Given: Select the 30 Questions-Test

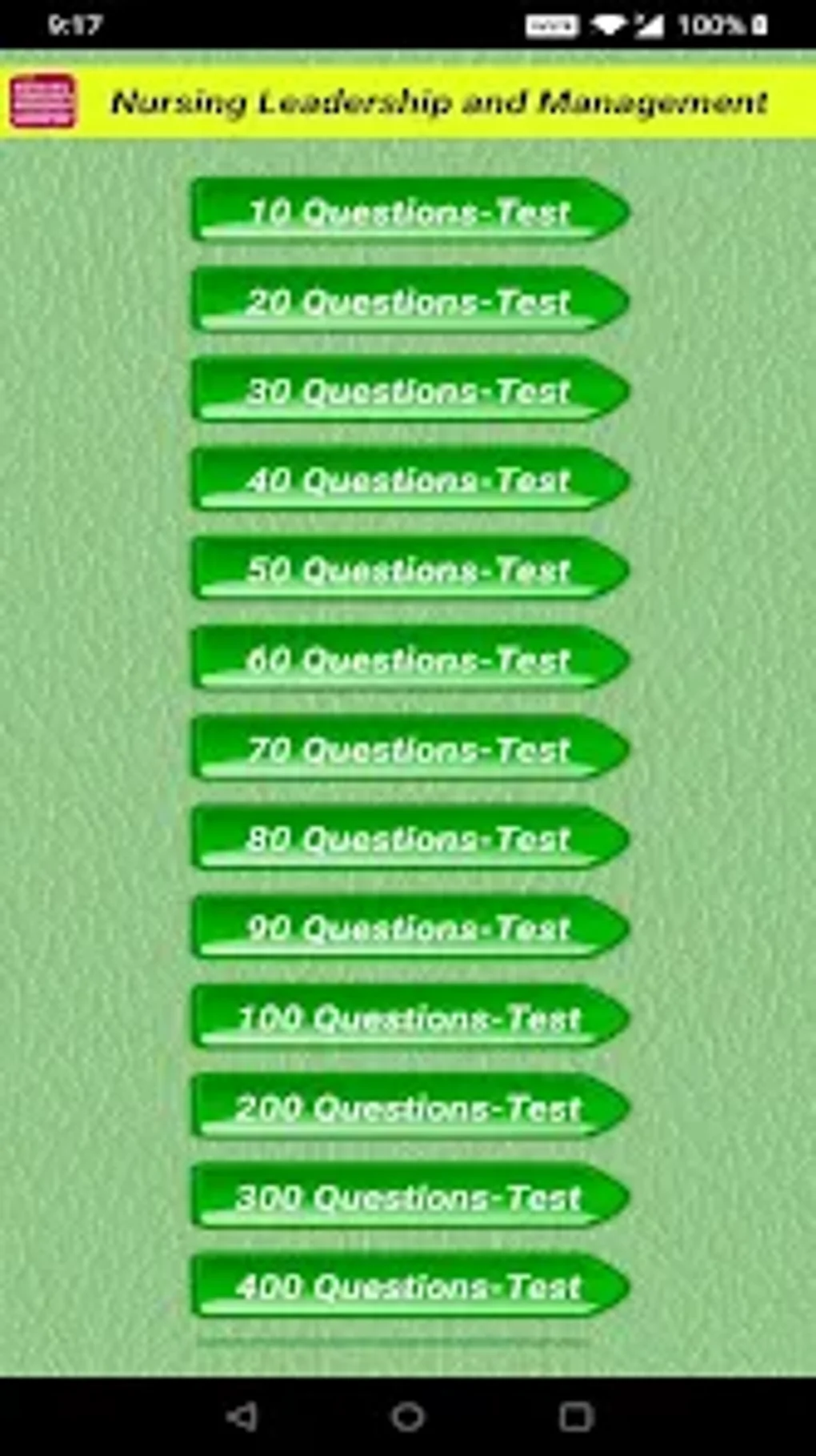Looking at the screenshot, I should [x=410, y=391].
